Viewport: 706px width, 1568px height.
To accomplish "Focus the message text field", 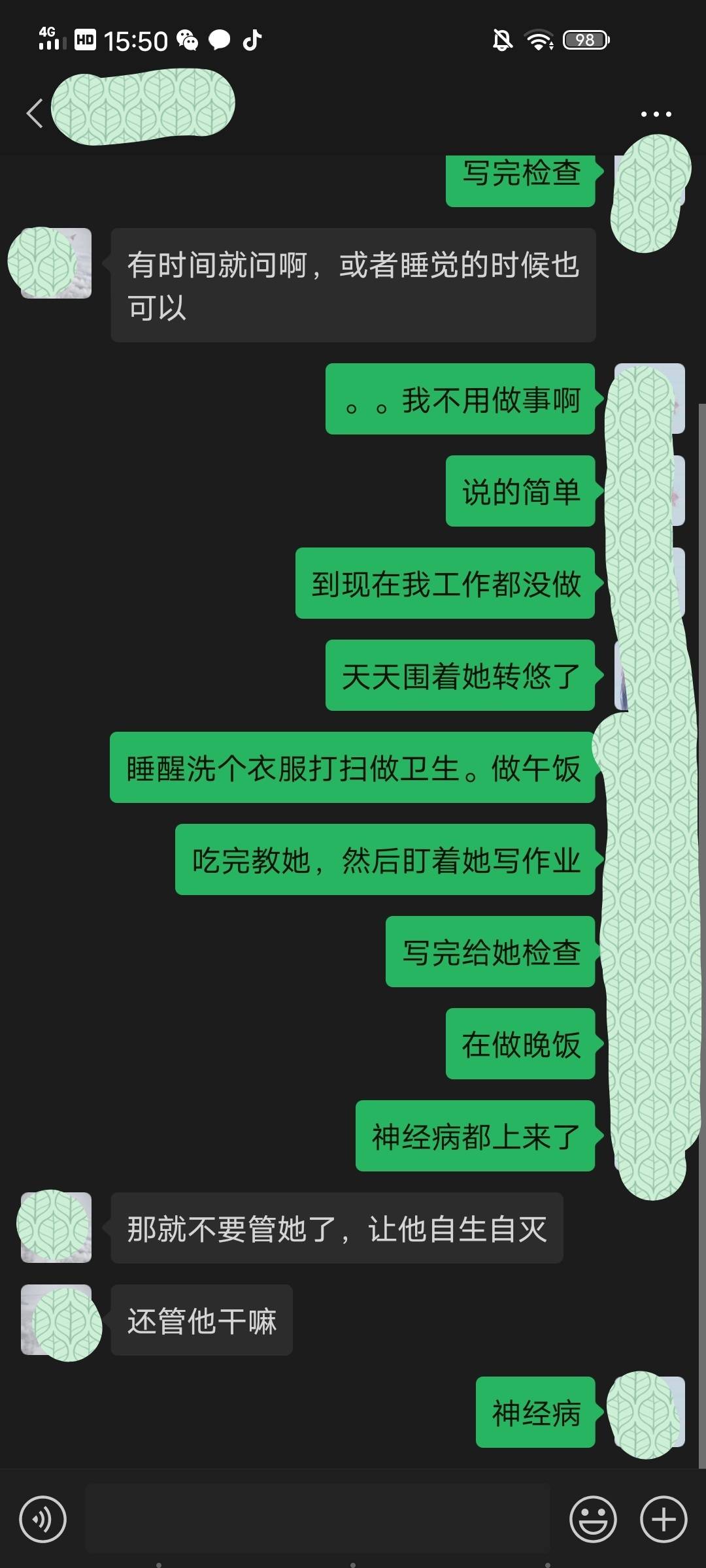I will coord(318,1519).
